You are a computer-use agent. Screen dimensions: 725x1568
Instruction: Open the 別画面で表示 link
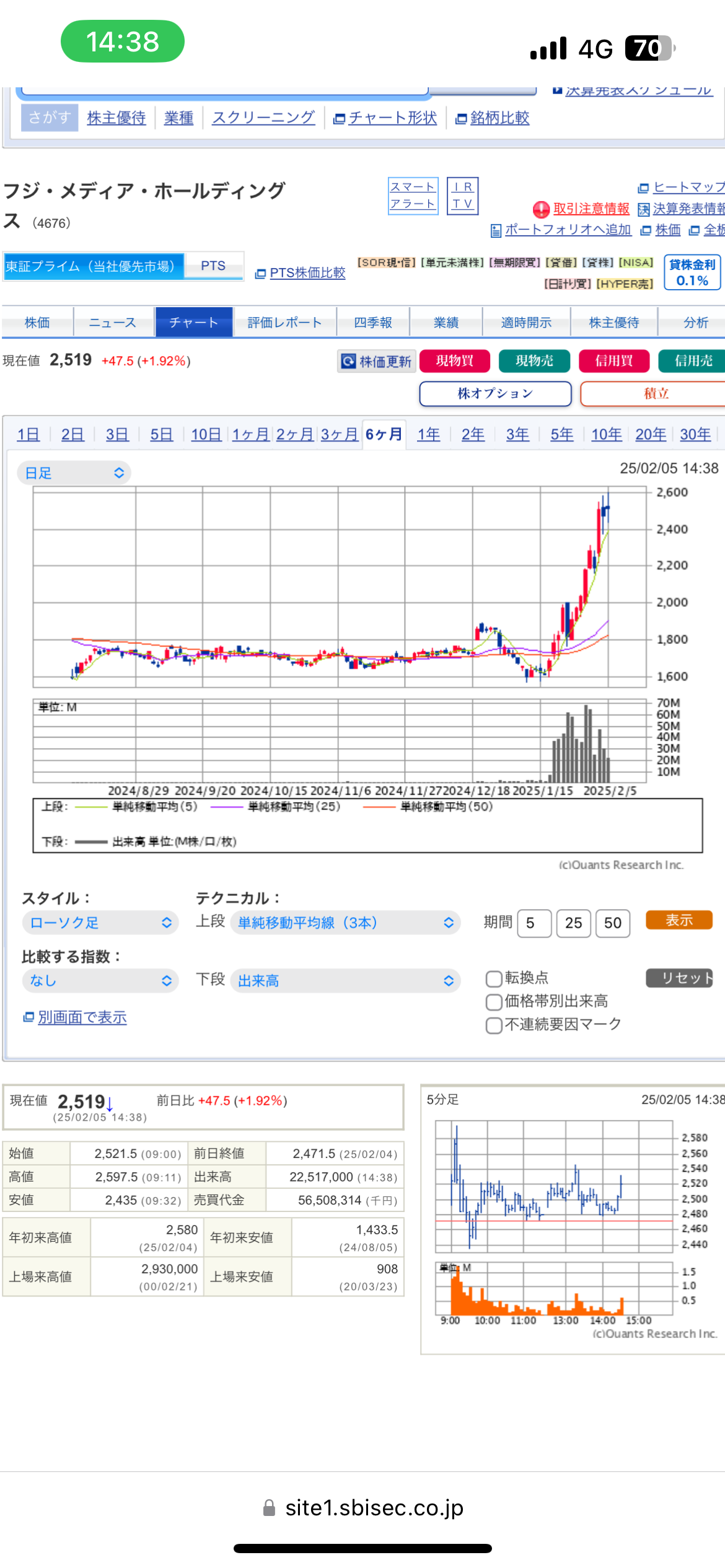pyautogui.click(x=82, y=1017)
